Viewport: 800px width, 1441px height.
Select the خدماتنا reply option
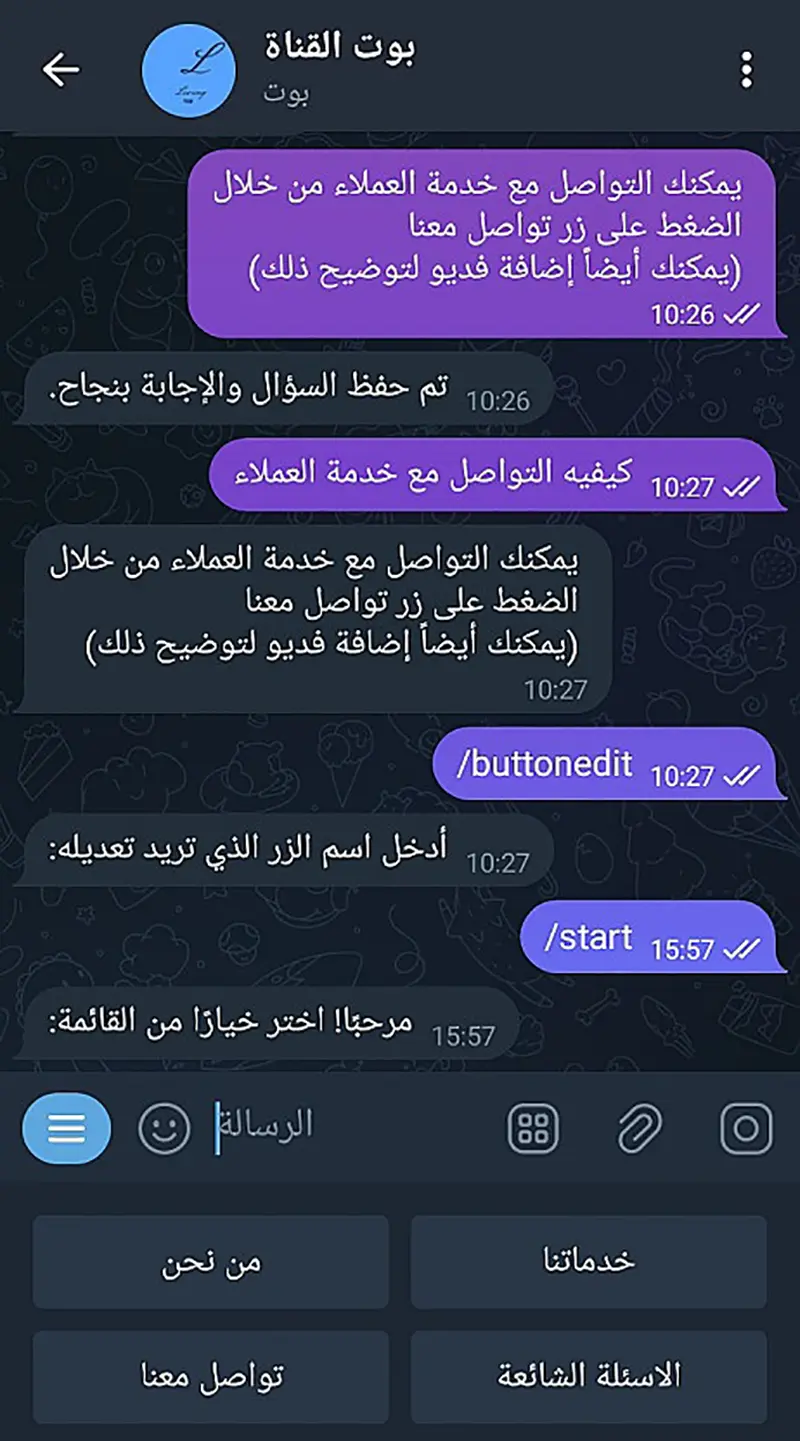pyautogui.click(x=589, y=1262)
